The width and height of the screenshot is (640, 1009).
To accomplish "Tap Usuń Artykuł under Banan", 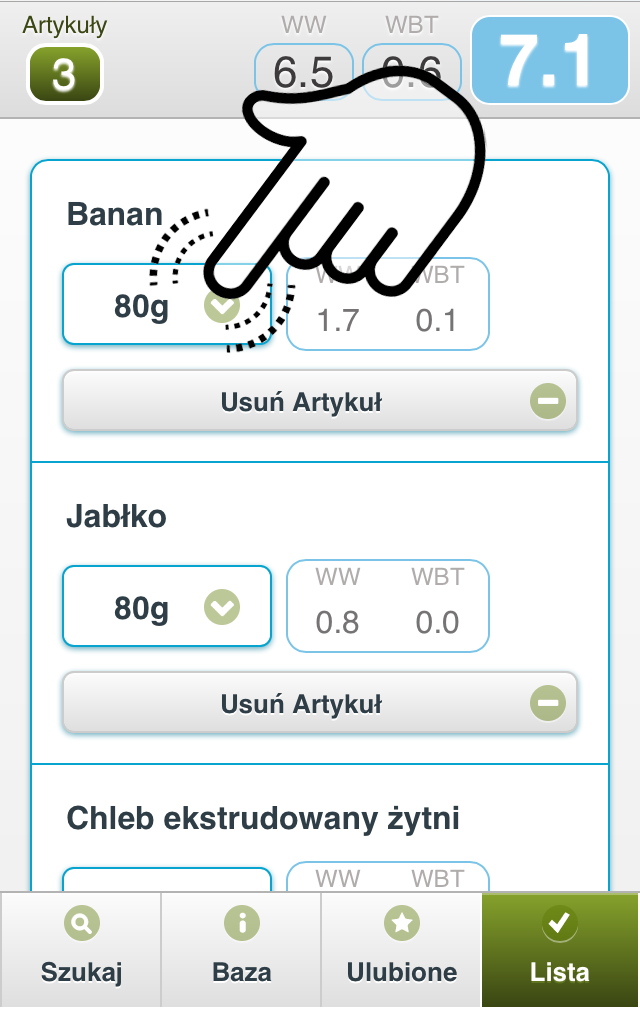I will (320, 402).
